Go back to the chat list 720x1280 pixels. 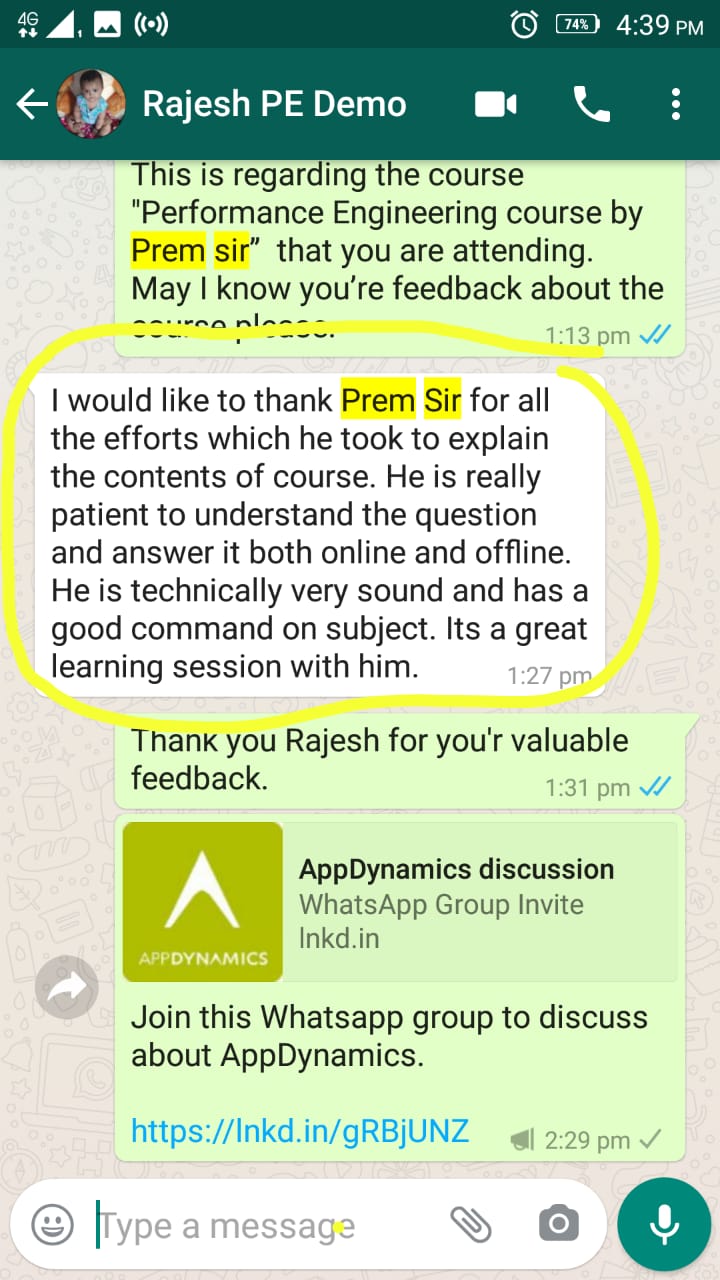point(32,104)
